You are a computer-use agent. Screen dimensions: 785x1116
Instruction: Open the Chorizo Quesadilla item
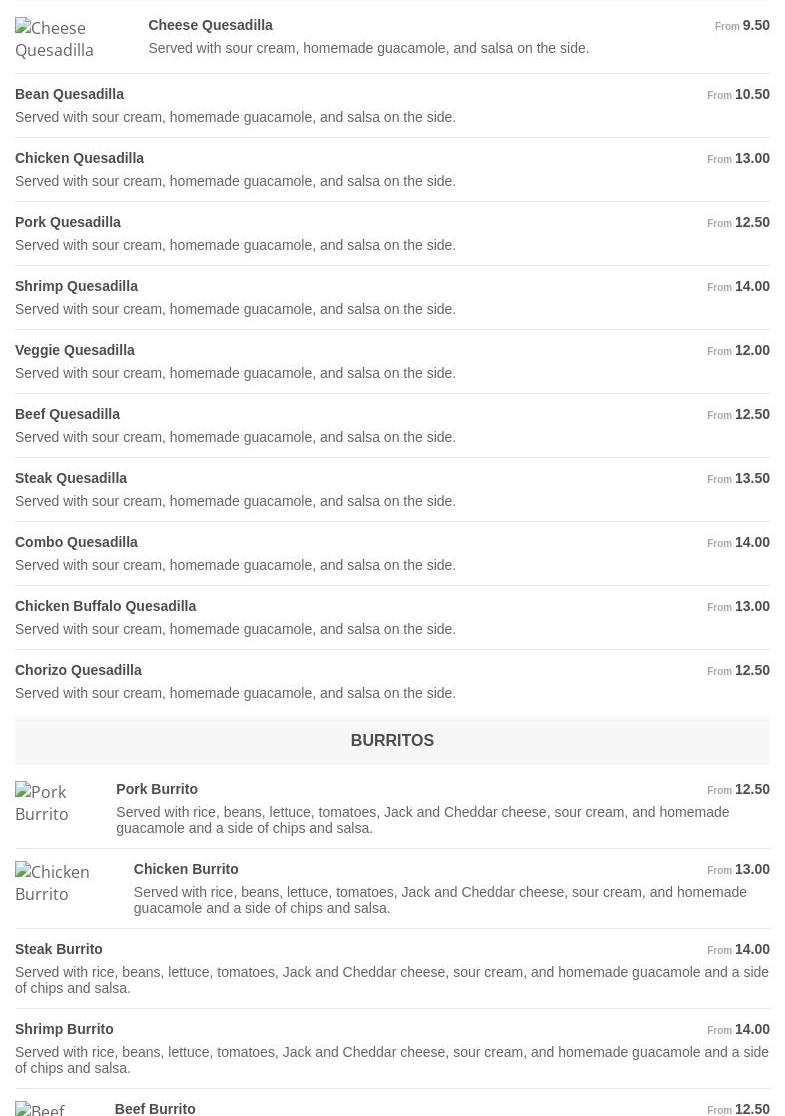point(78,670)
